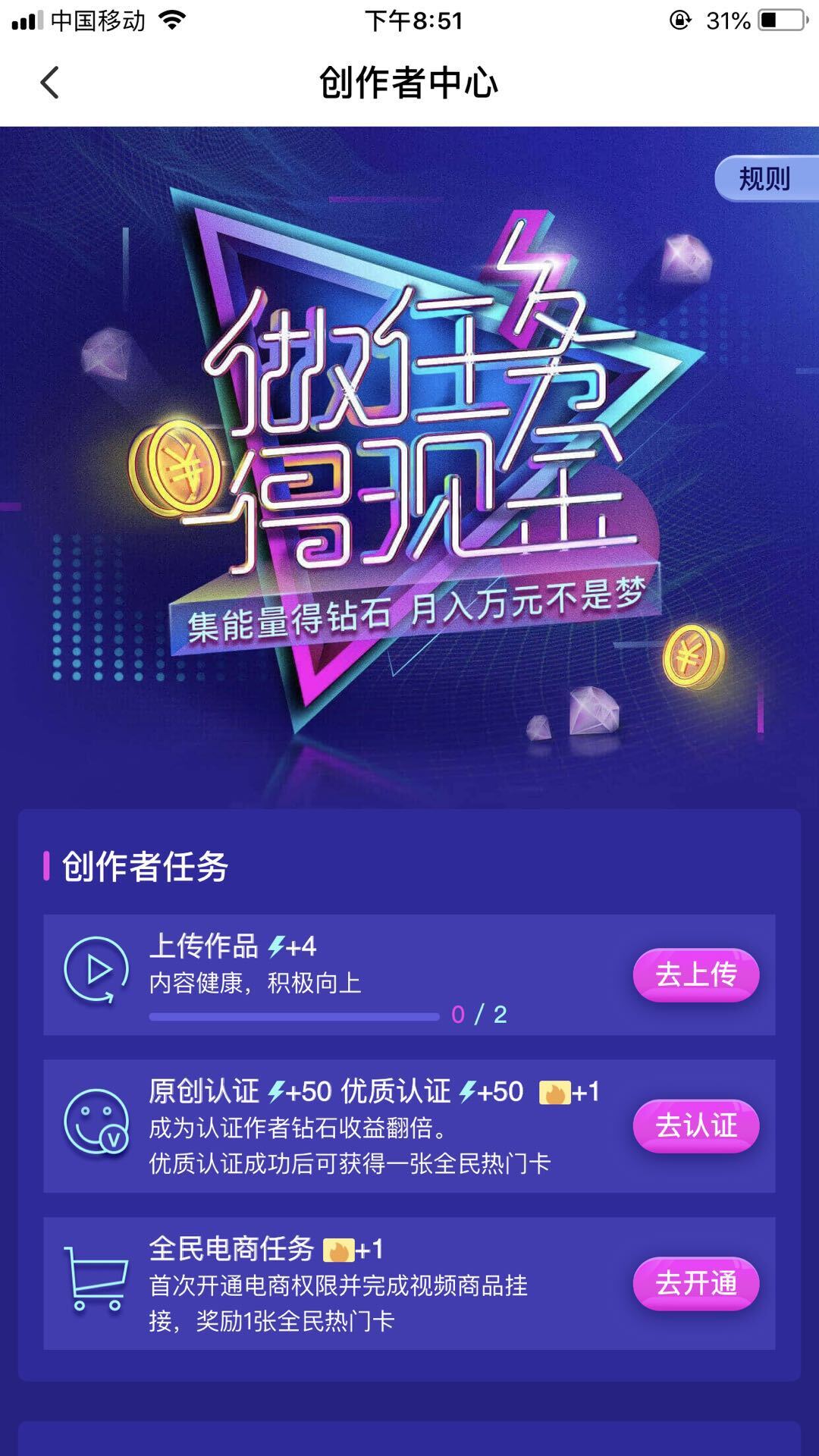Tap 去上传 to upload a work

pos(695,974)
